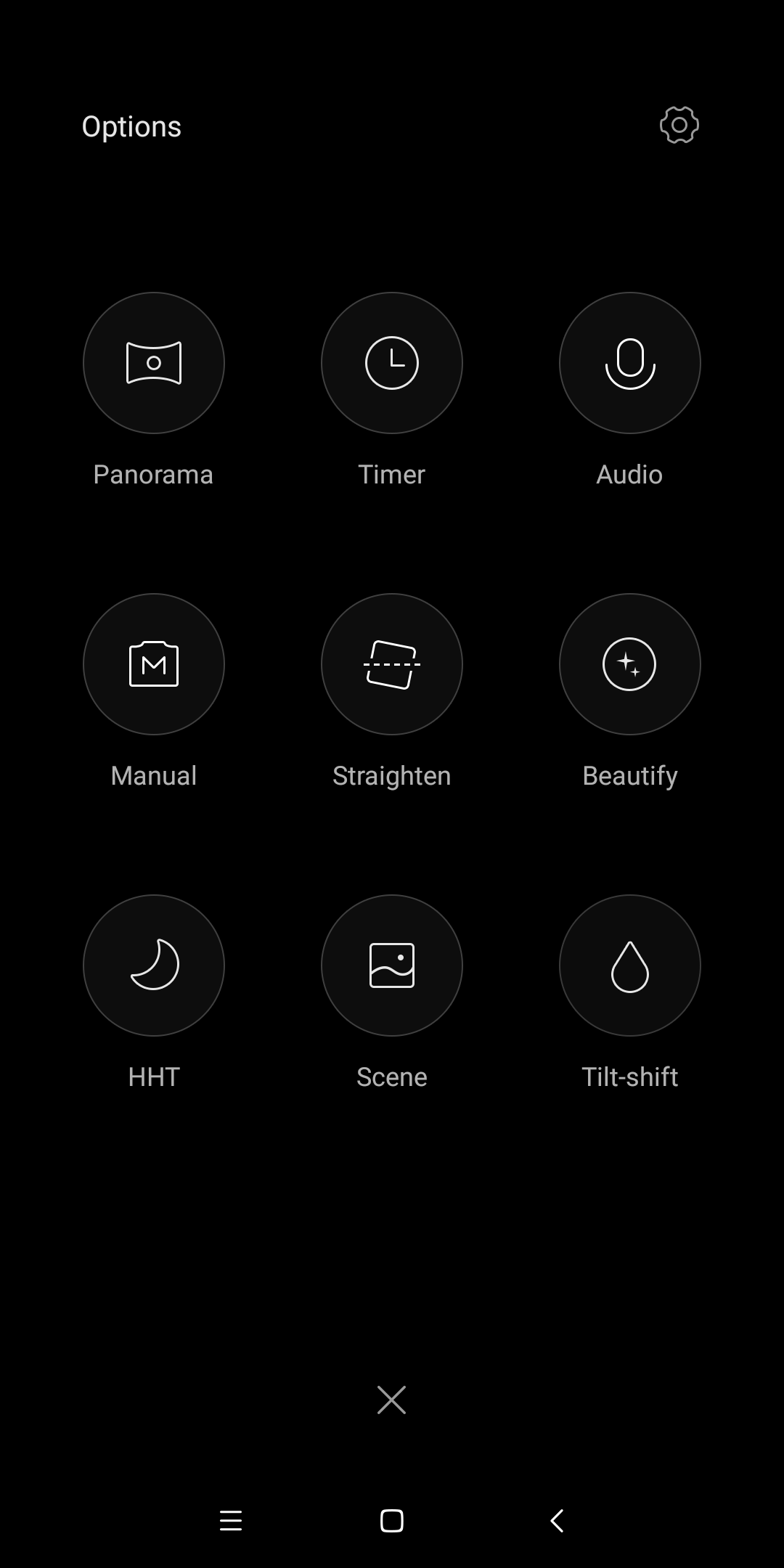This screenshot has width=784, height=1568.
Task: Enable Audio capture mode
Action: click(x=629, y=363)
